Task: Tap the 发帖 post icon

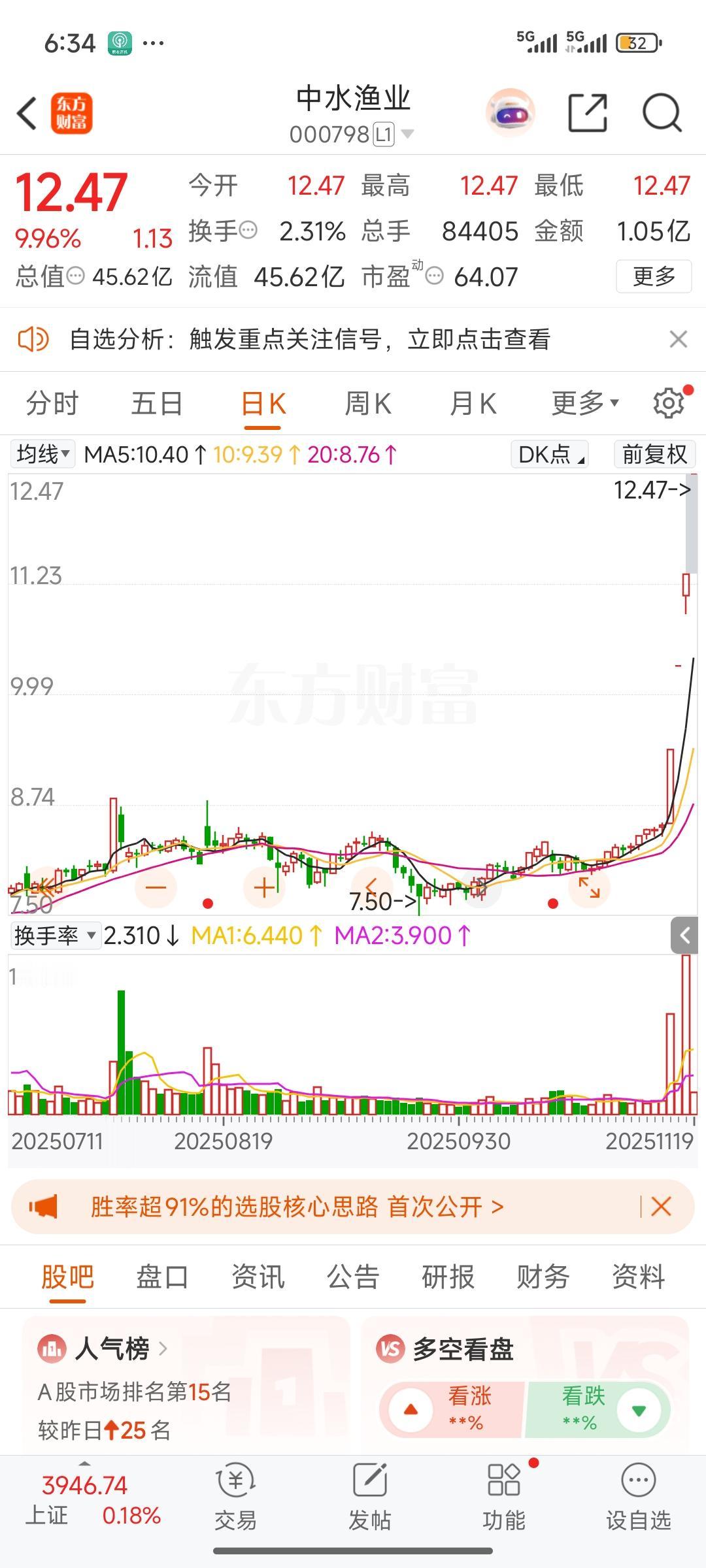Action: pyautogui.click(x=370, y=1503)
